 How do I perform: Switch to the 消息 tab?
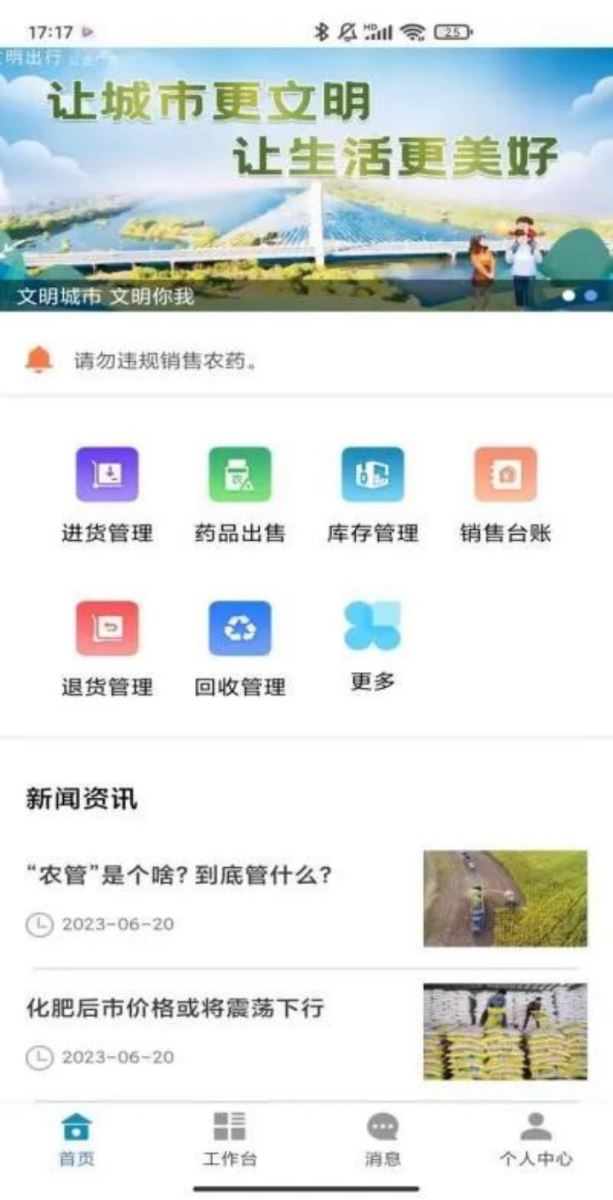pos(382,1139)
